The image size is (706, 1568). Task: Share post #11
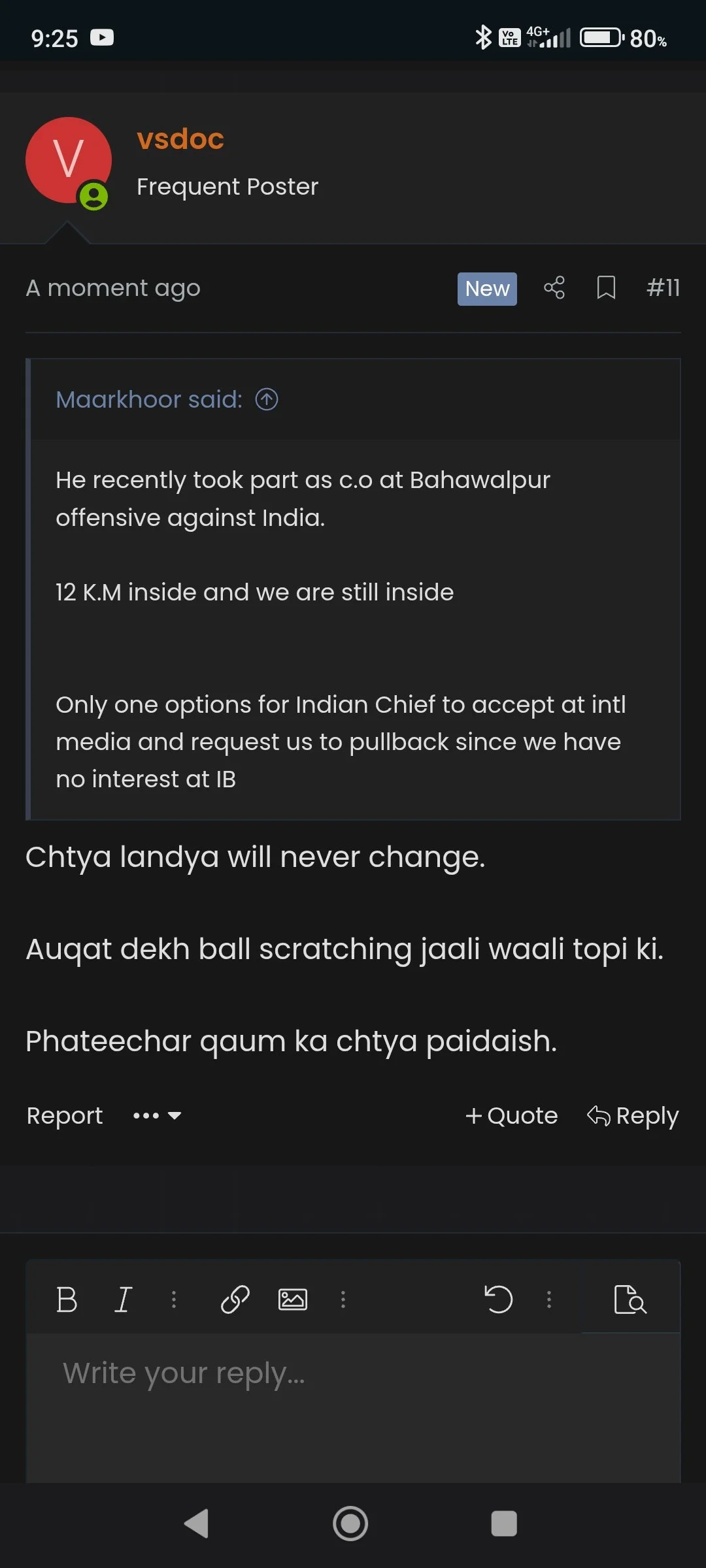click(554, 287)
